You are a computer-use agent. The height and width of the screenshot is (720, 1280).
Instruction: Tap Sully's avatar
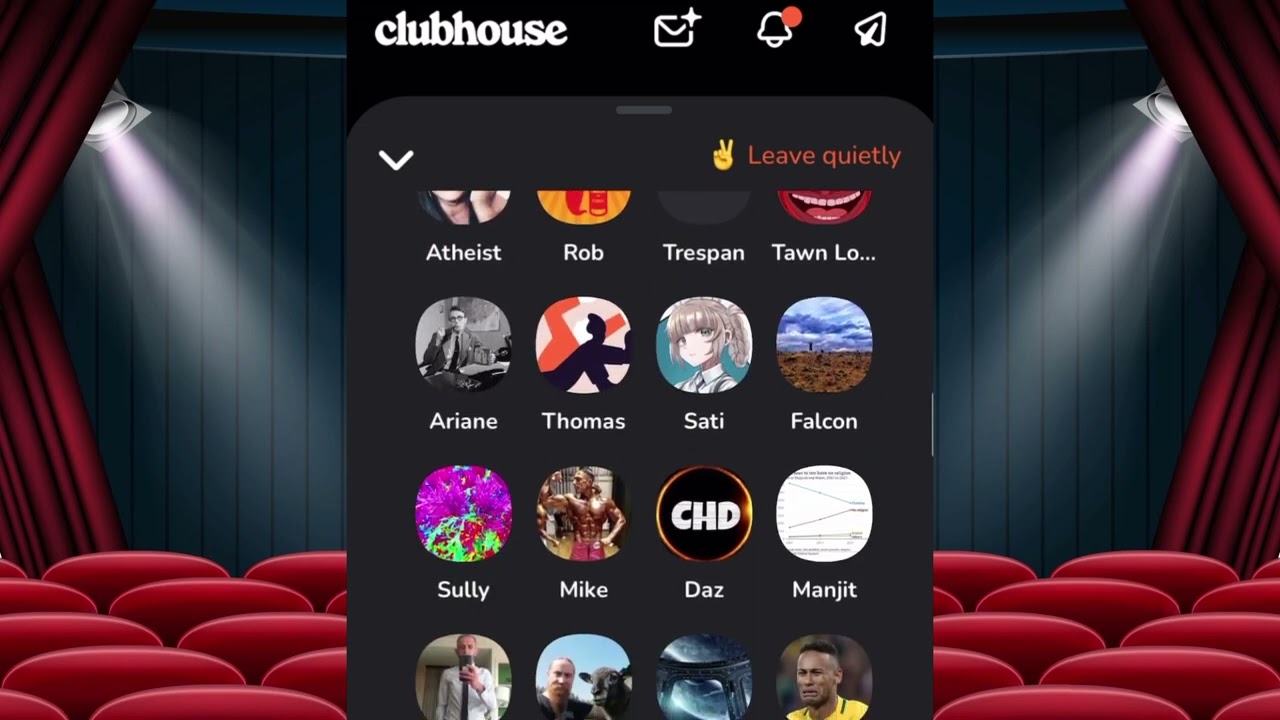click(463, 514)
